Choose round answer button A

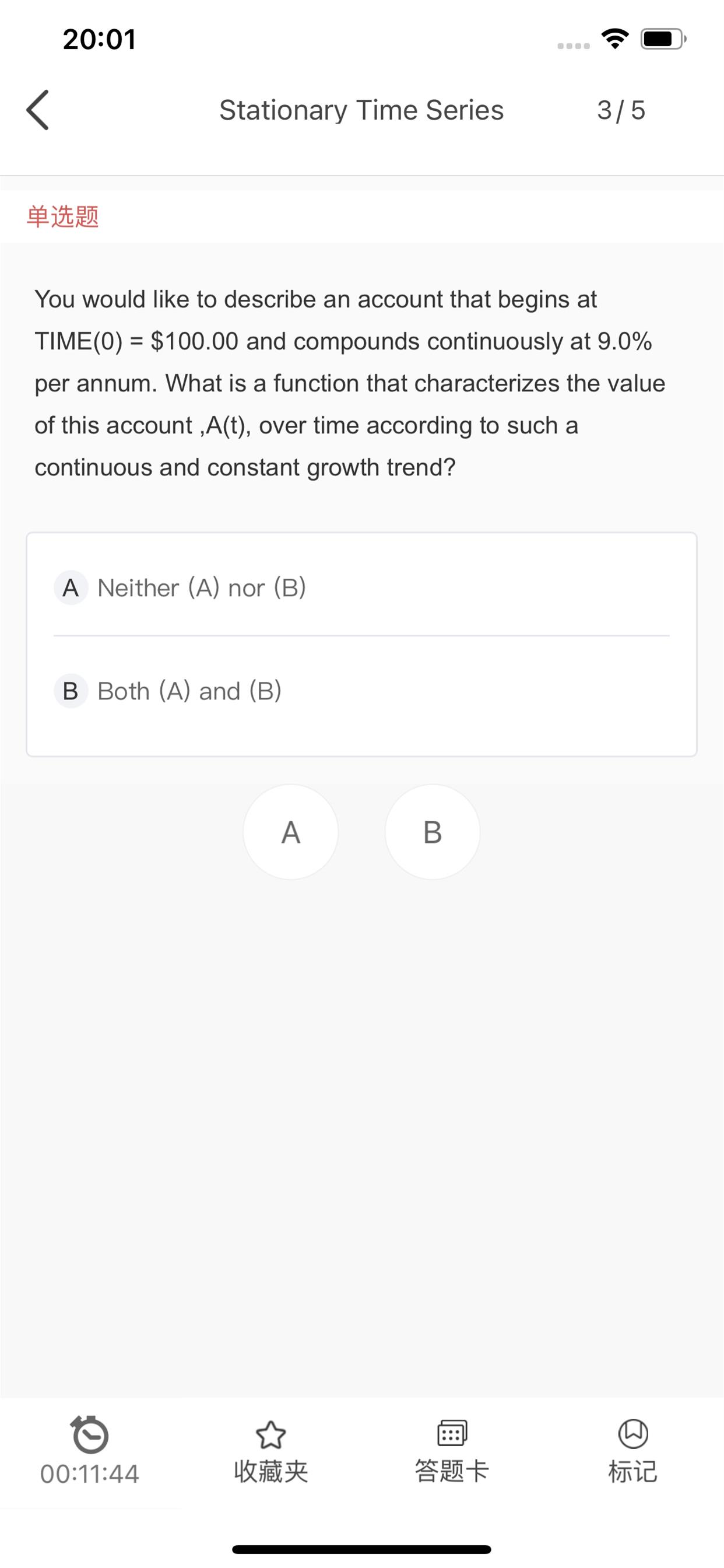[x=291, y=831]
